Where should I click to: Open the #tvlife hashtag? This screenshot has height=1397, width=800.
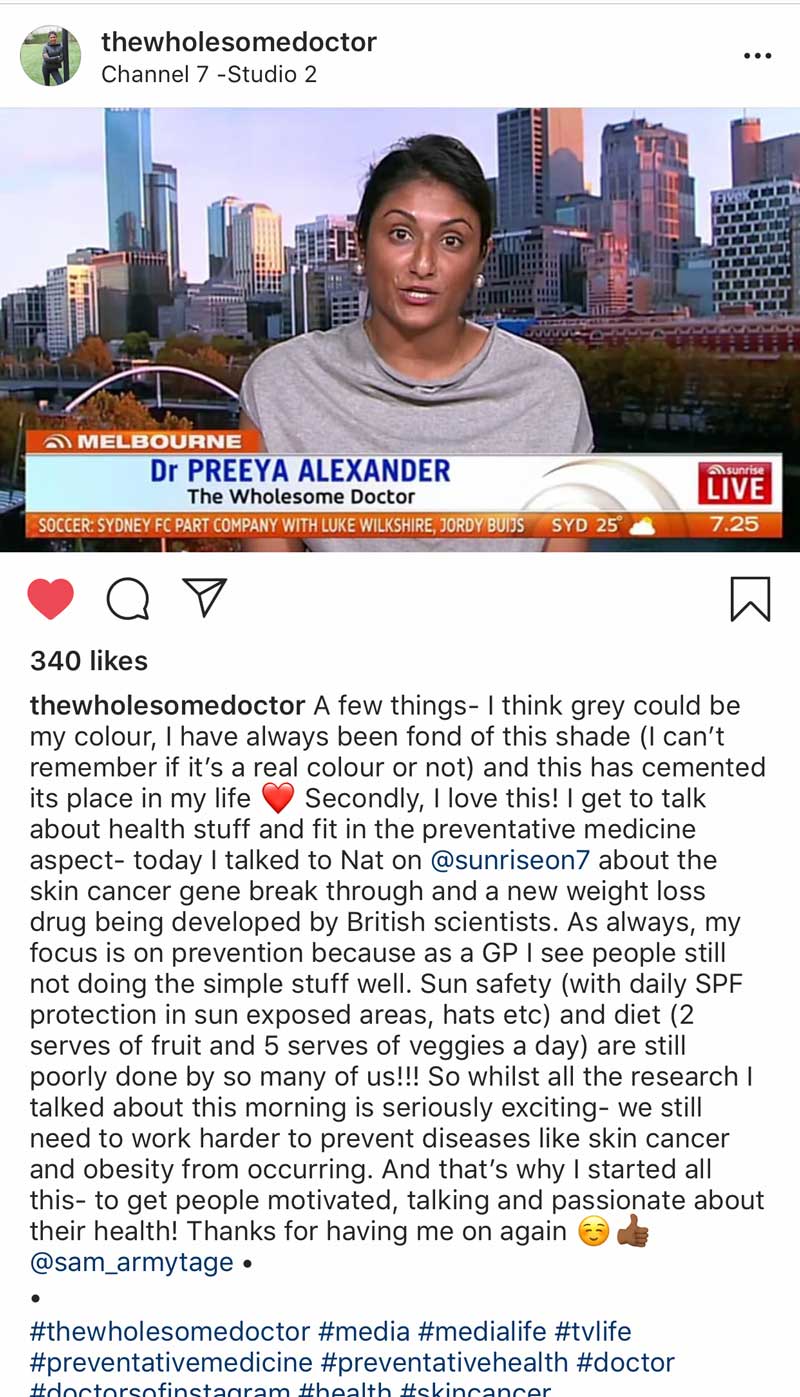point(593,1332)
